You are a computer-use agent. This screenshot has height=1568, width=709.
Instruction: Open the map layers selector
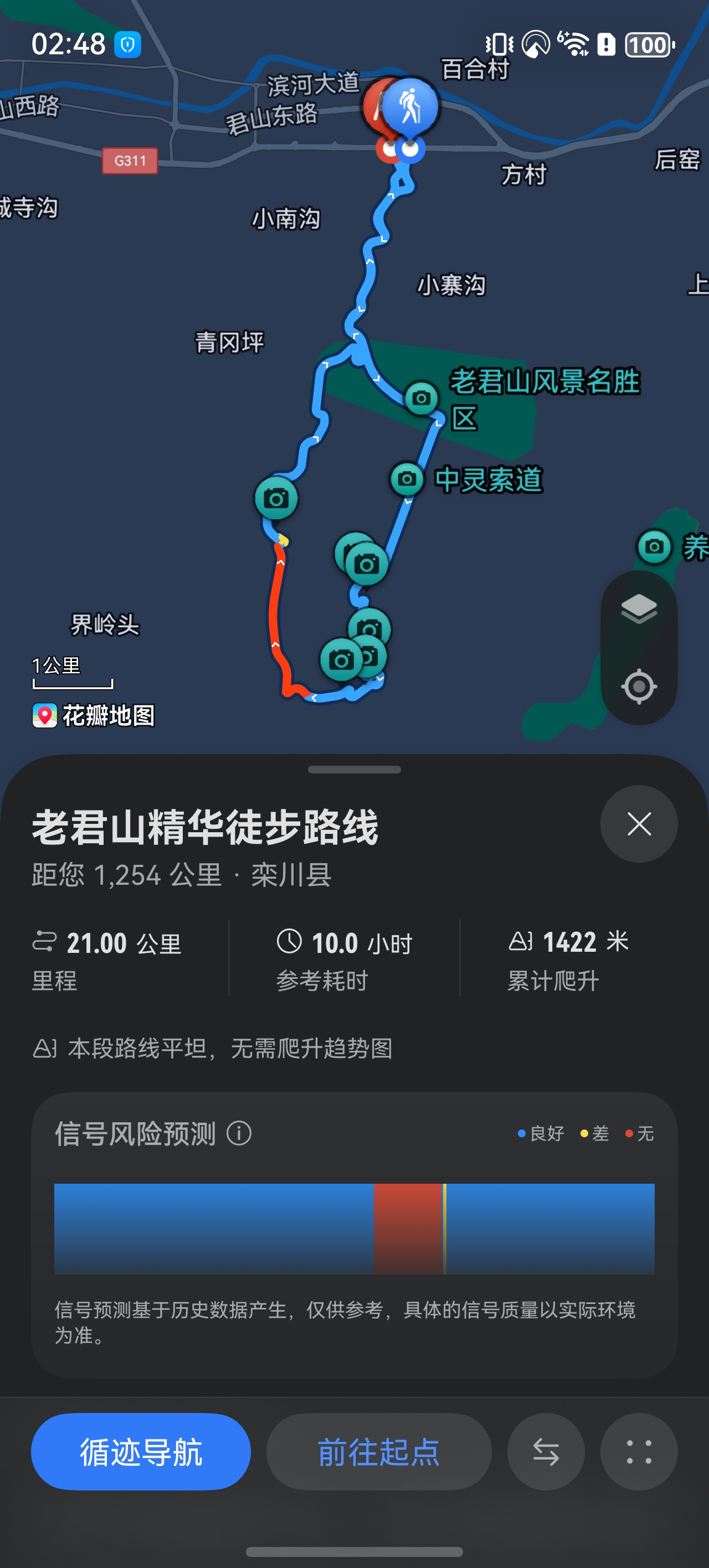click(639, 608)
